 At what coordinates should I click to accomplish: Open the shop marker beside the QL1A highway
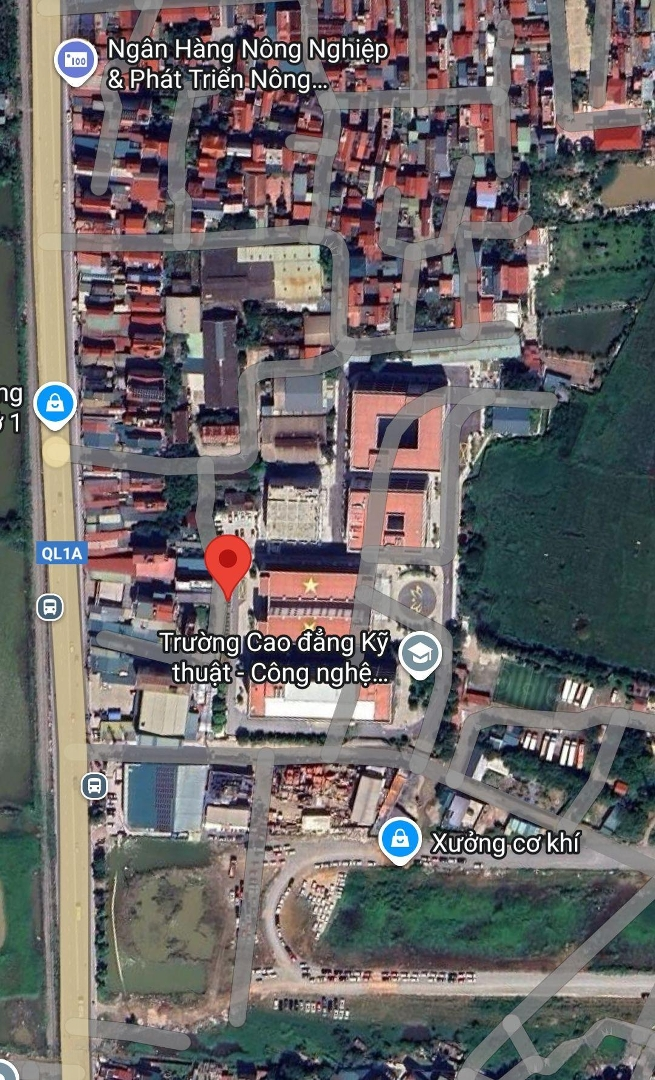coord(55,404)
